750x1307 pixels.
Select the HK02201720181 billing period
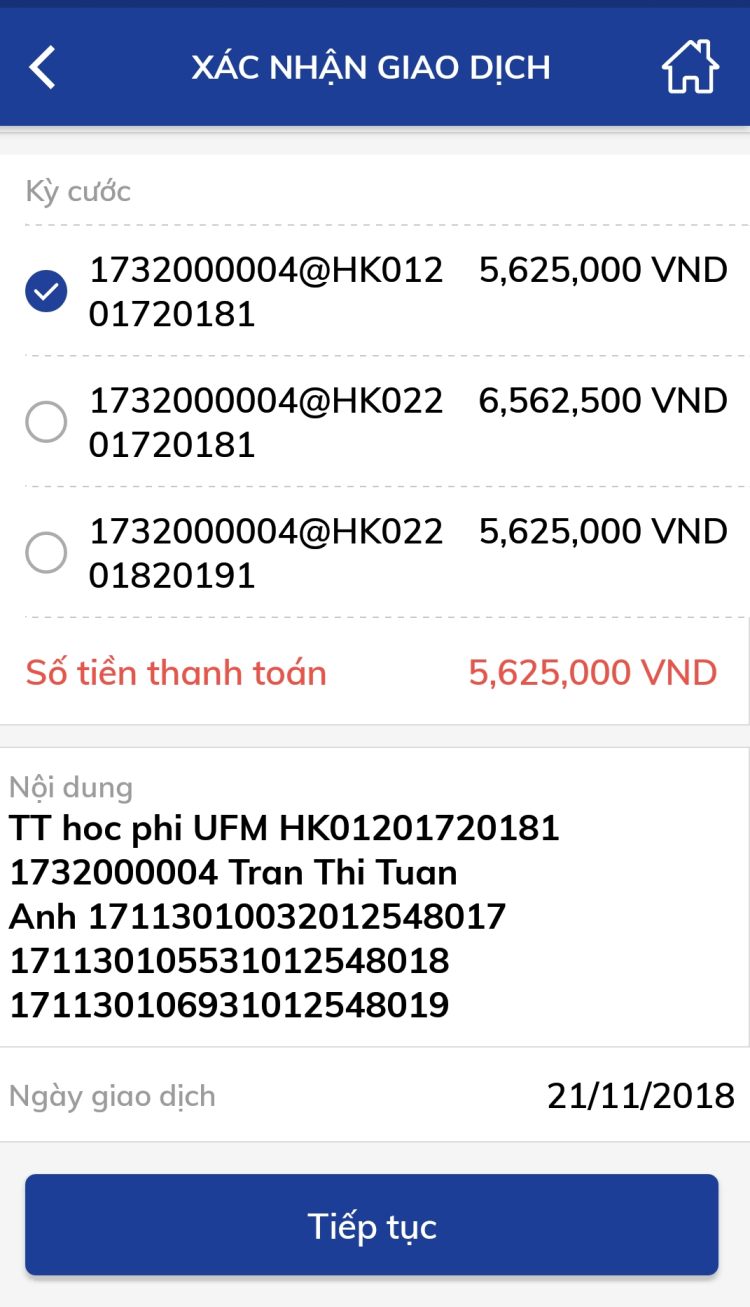pos(46,422)
